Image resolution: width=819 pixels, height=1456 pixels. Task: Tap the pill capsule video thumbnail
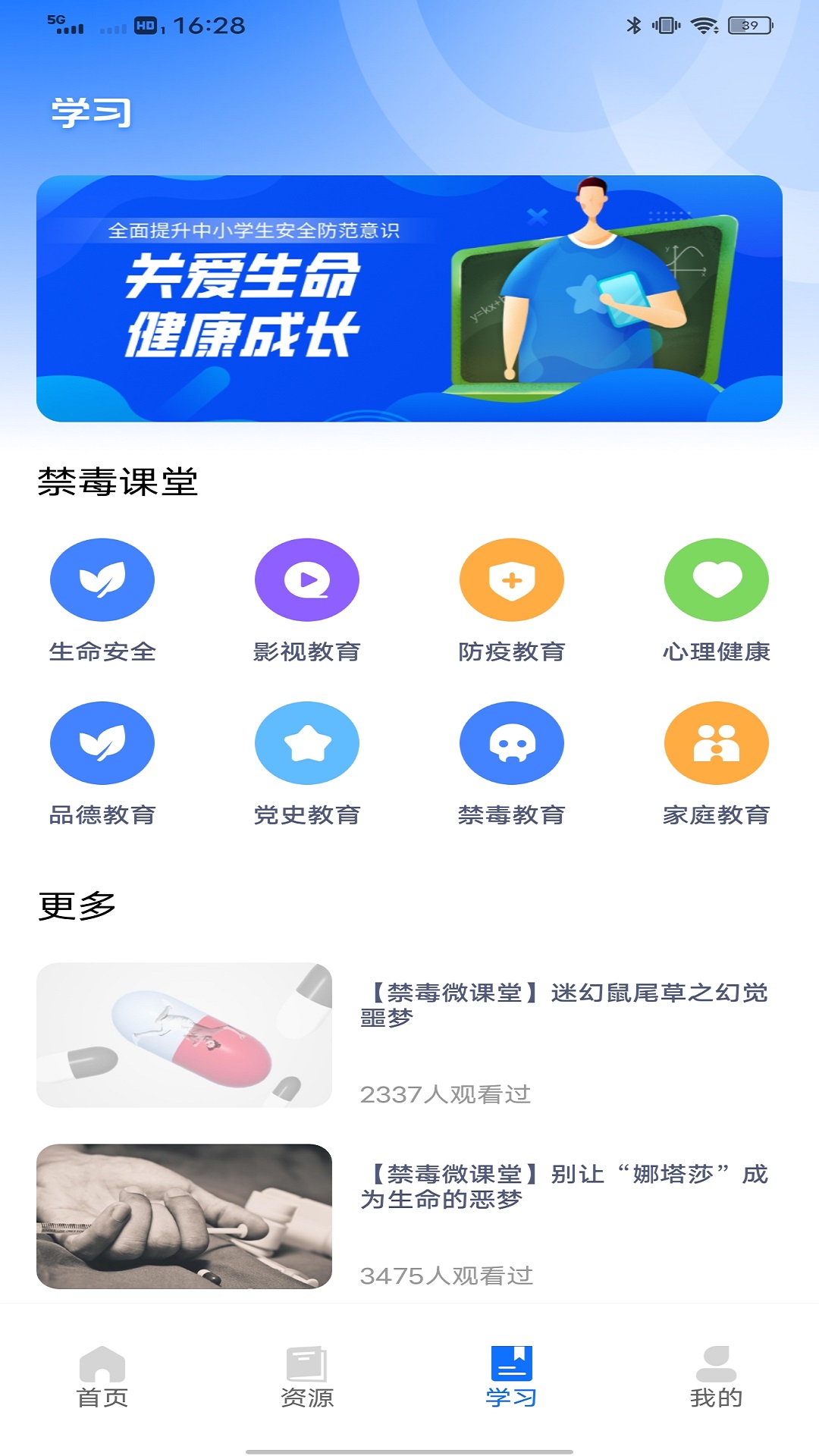pos(184,1035)
